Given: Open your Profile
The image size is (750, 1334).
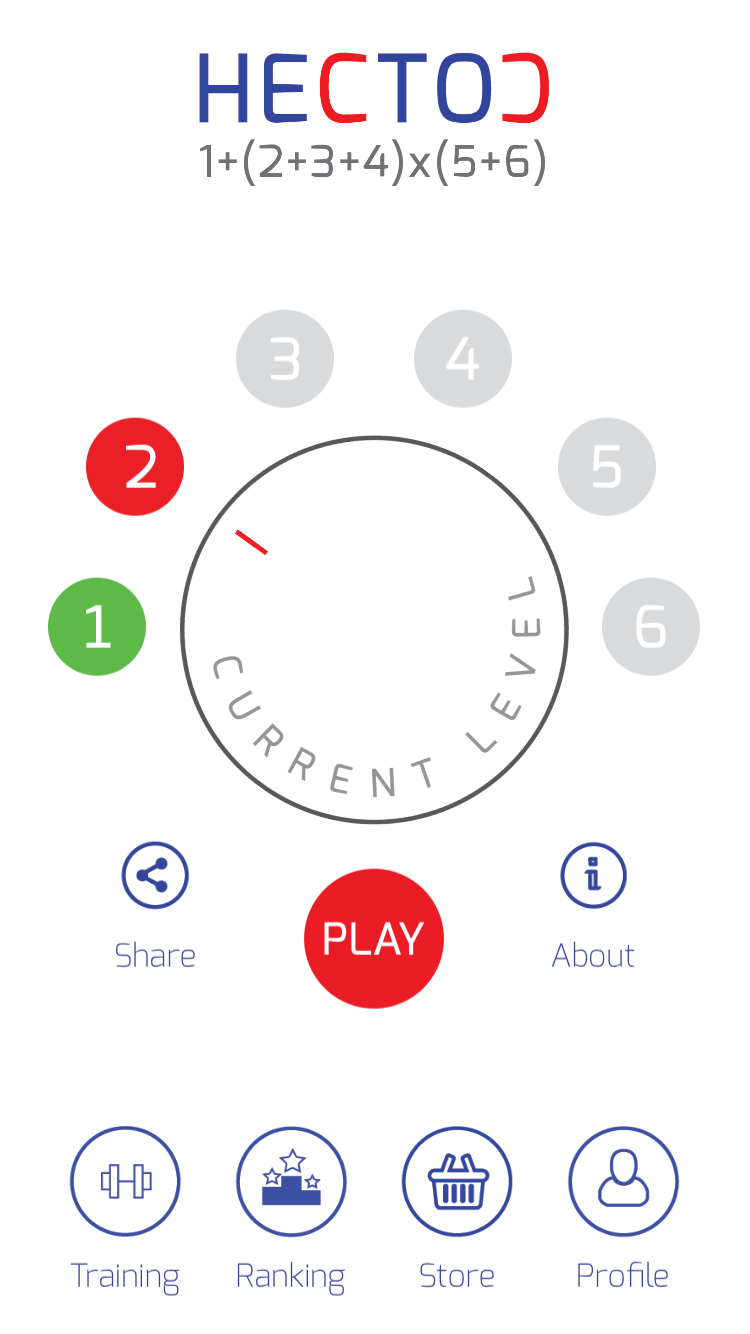Looking at the screenshot, I should point(623,1182).
